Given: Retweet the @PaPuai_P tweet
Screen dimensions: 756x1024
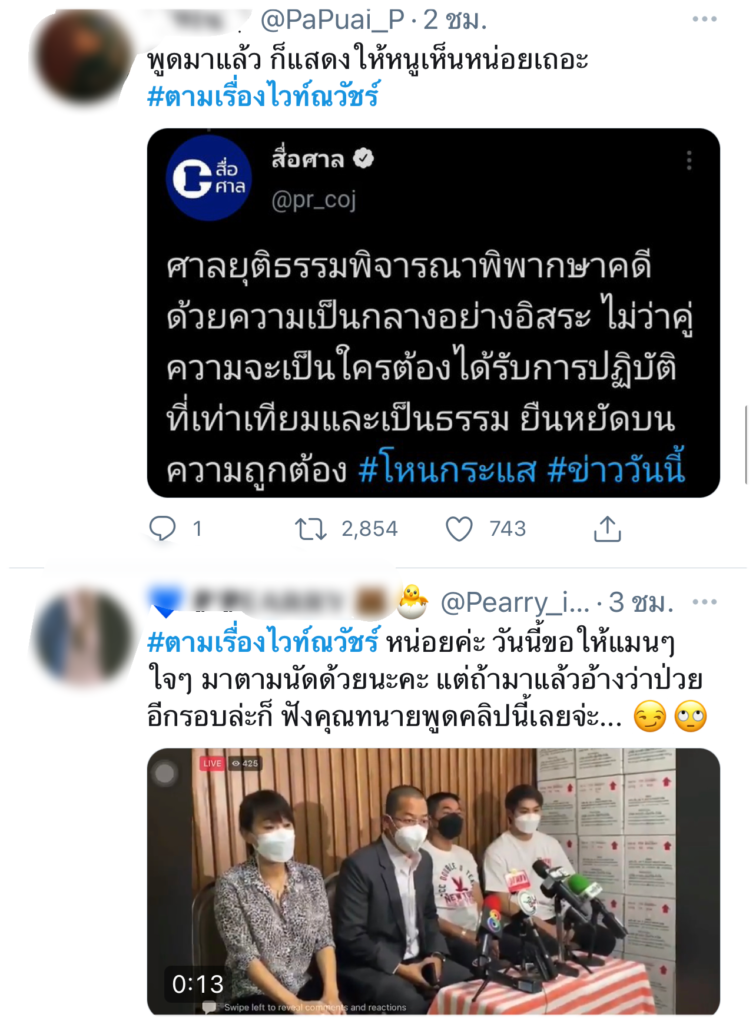Looking at the screenshot, I should (311, 528).
